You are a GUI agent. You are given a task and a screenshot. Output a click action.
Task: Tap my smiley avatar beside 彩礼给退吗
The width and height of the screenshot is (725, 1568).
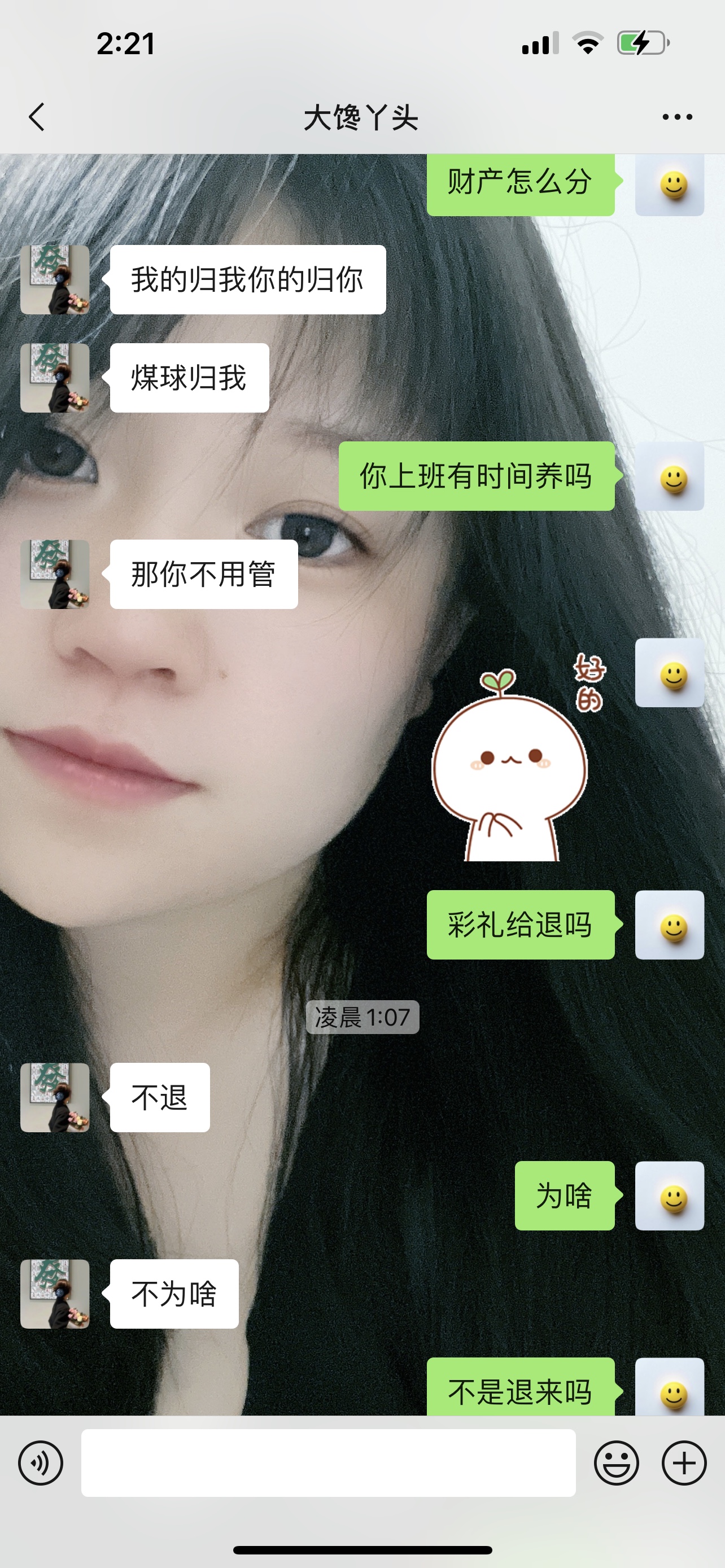[x=670, y=925]
